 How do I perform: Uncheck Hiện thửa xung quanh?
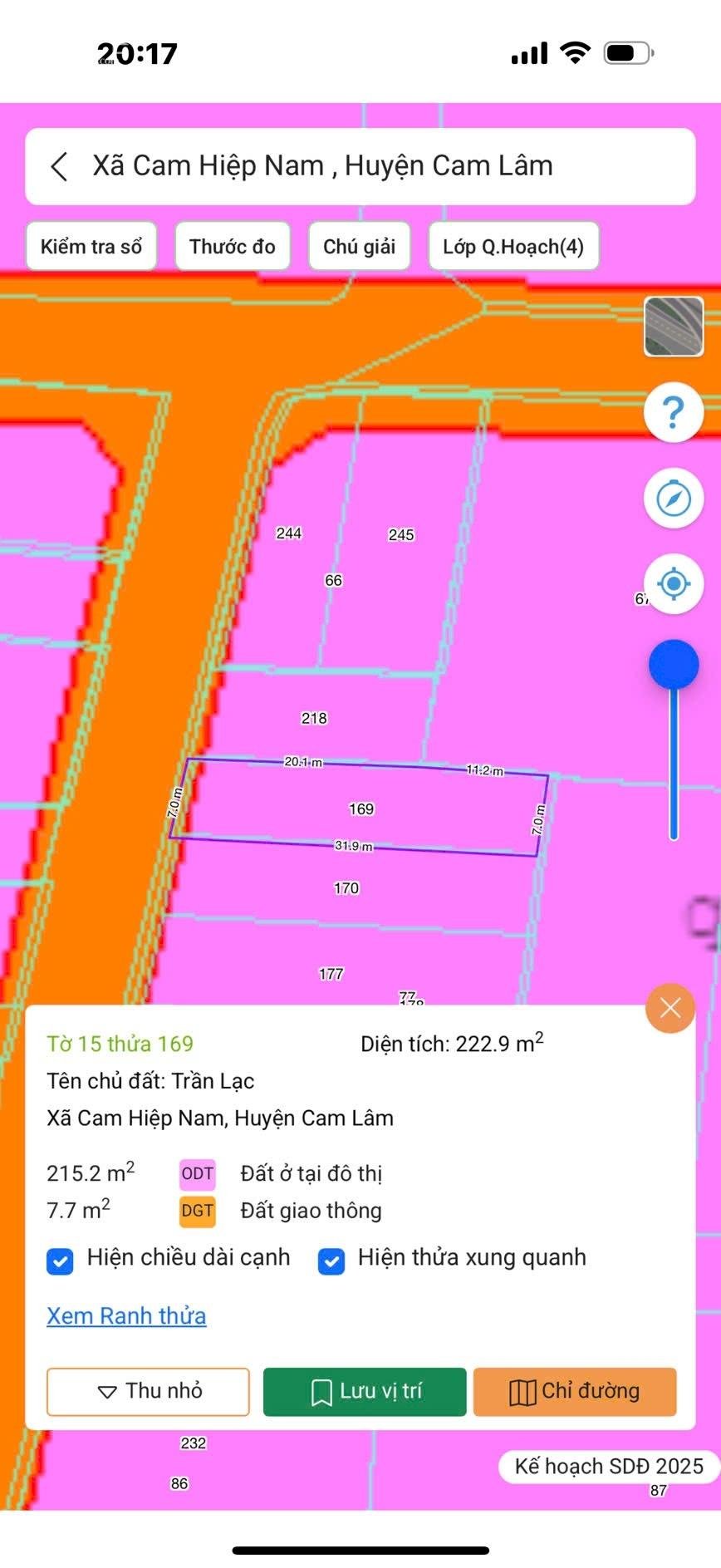point(331,1261)
